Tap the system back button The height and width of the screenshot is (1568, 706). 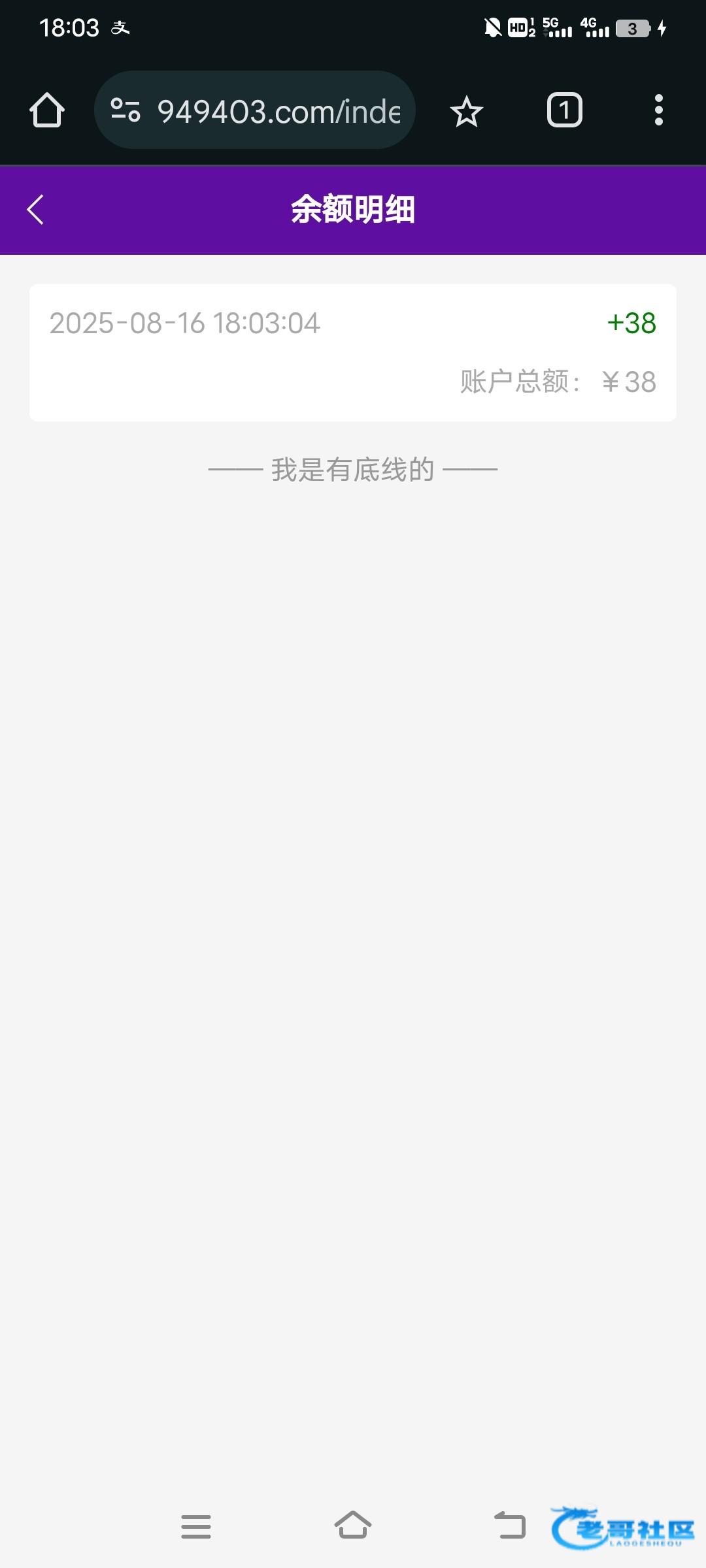click(510, 1526)
